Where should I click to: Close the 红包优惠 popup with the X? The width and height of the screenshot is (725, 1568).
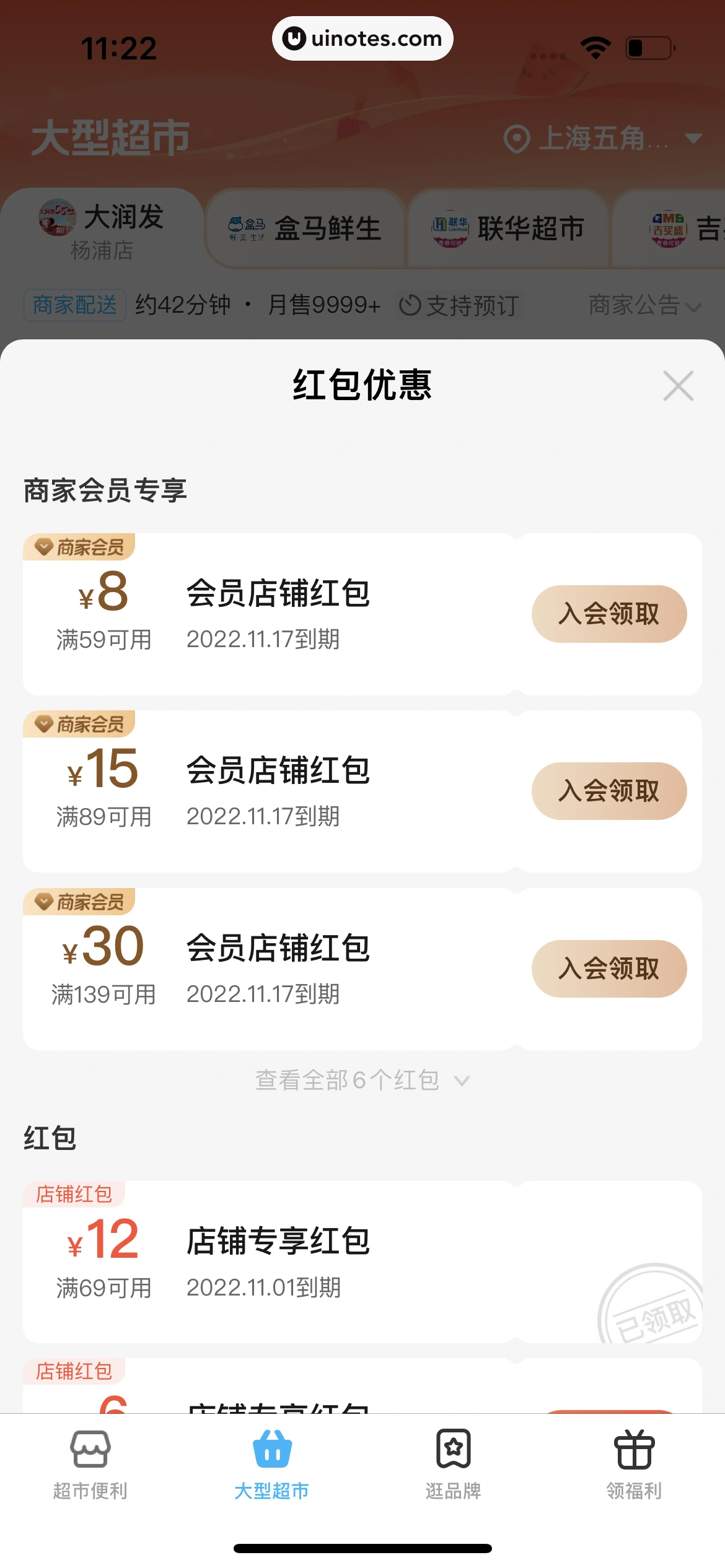677,386
